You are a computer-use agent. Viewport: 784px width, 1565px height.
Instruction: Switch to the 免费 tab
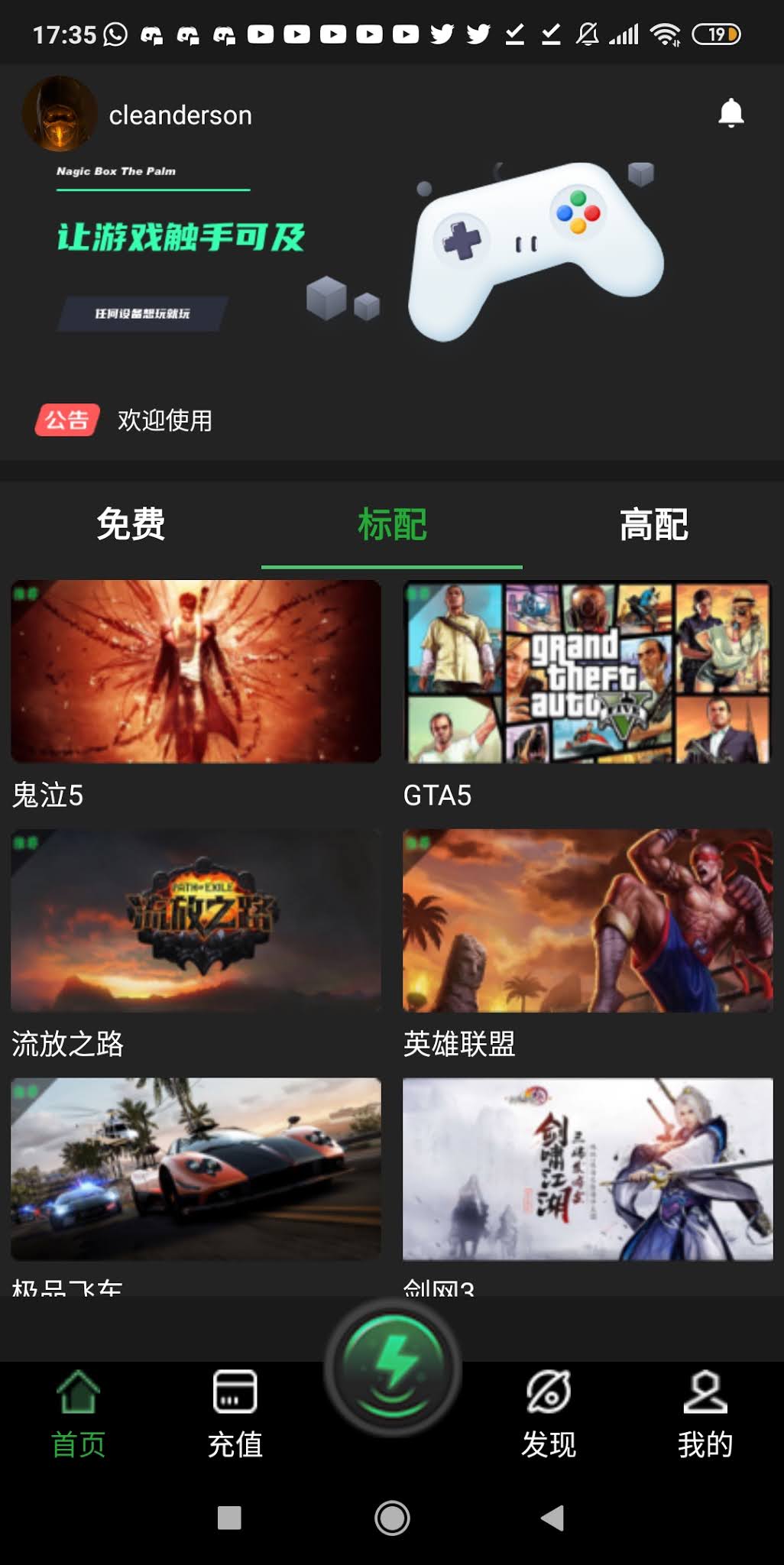coord(131,525)
